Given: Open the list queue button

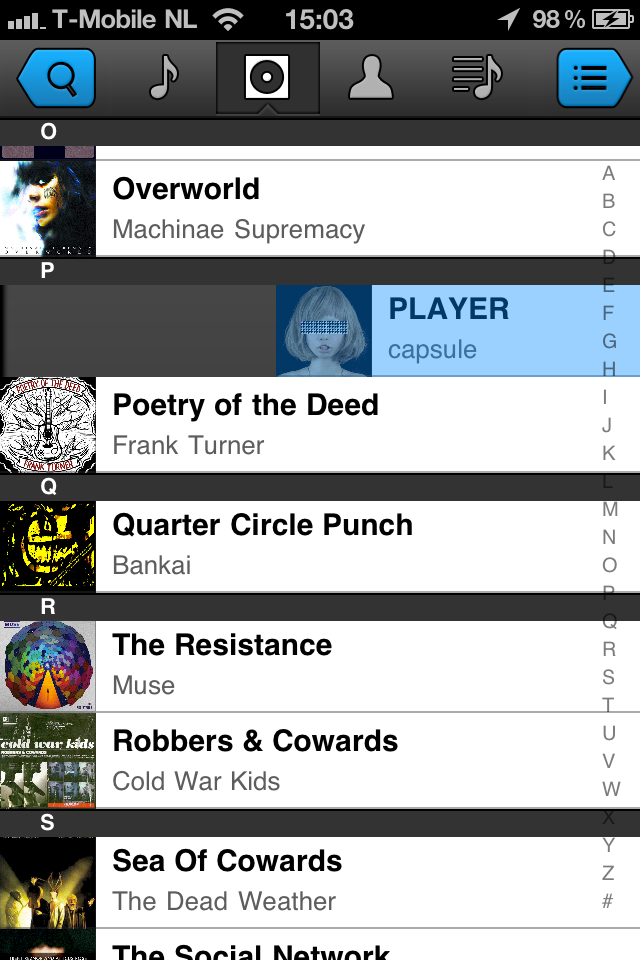Looking at the screenshot, I should click(592, 78).
